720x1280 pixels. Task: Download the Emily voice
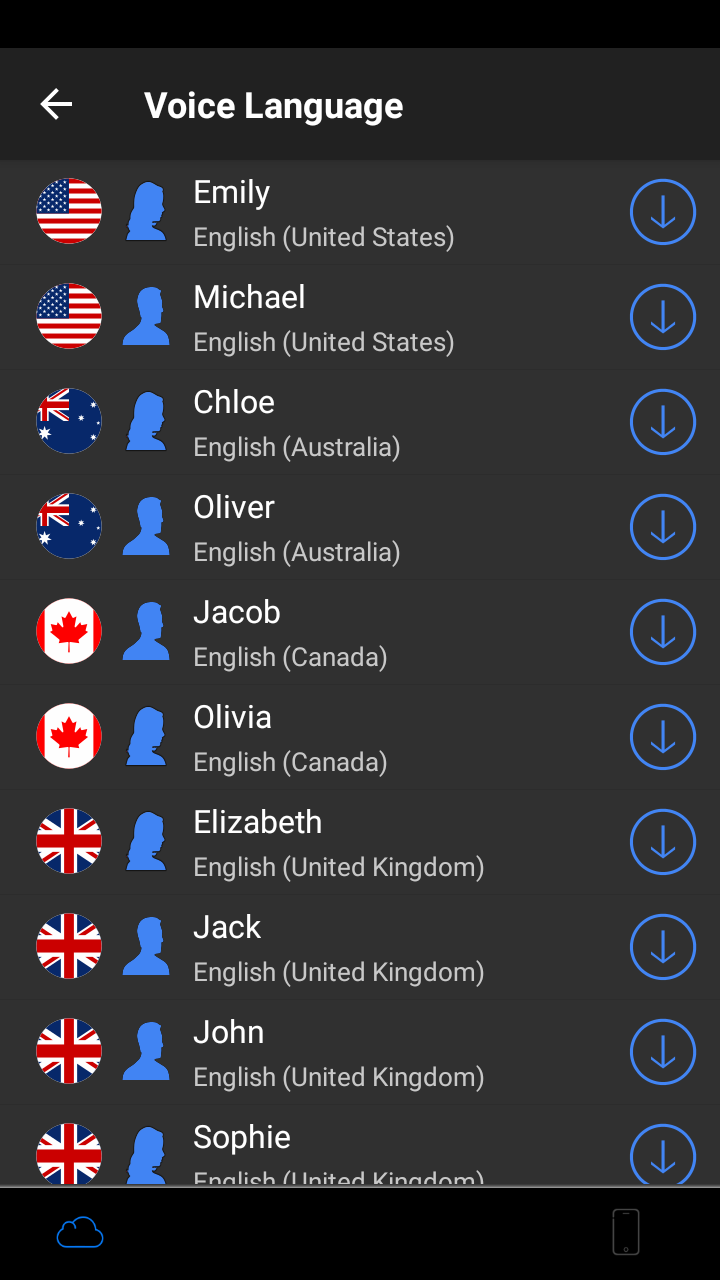point(663,212)
